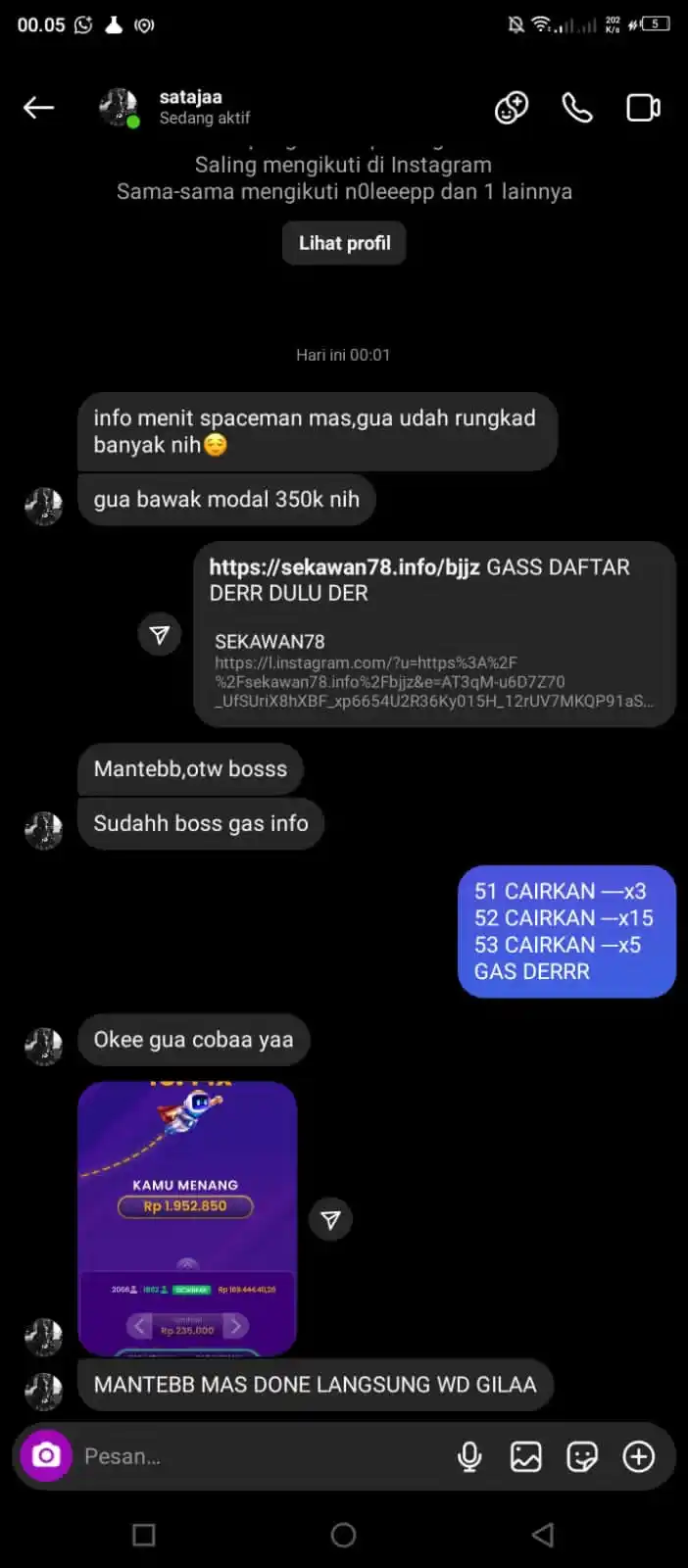Tap the Lihat profil button
Screen dimensions: 688x1568
tap(344, 243)
